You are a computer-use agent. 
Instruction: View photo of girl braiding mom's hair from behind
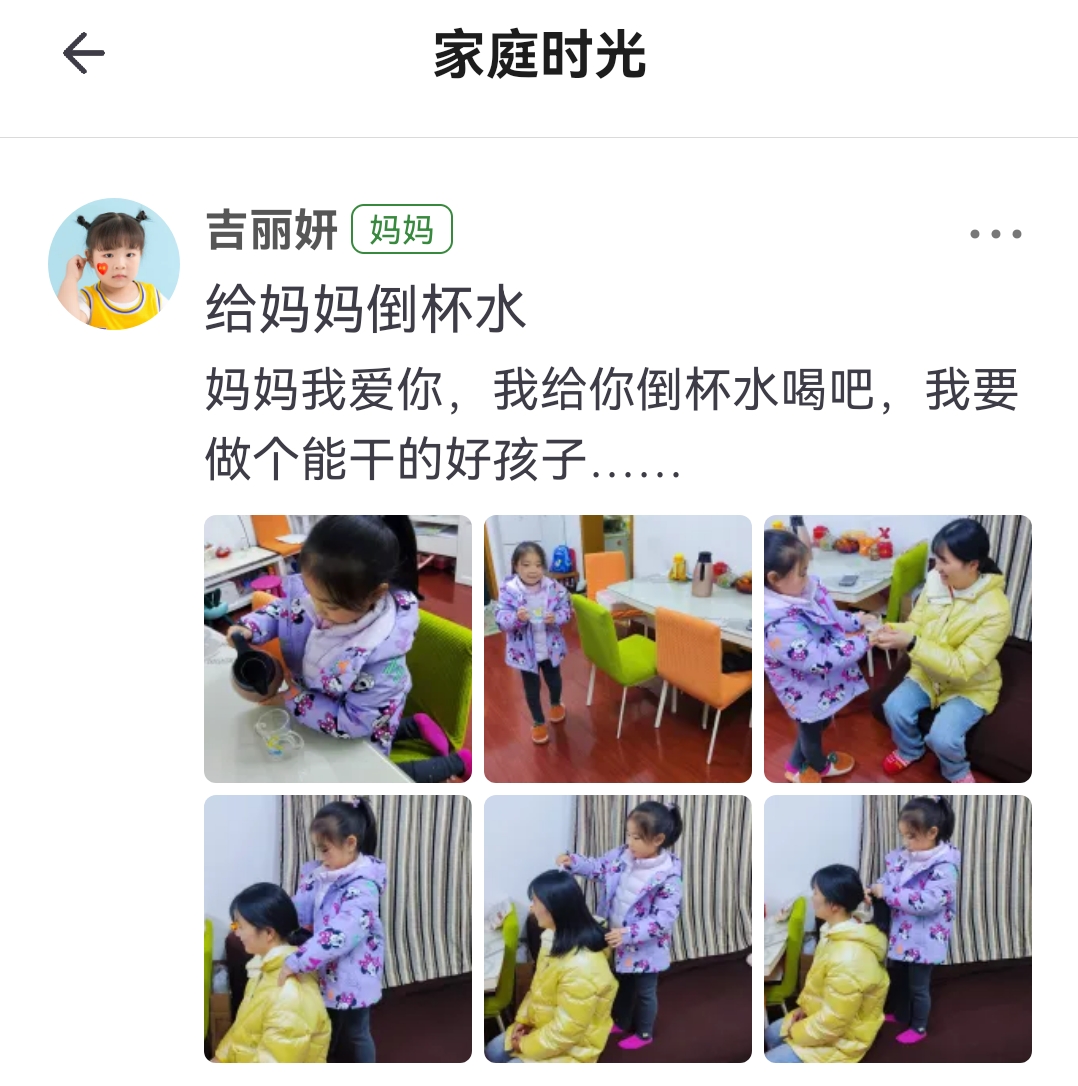pos(897,928)
